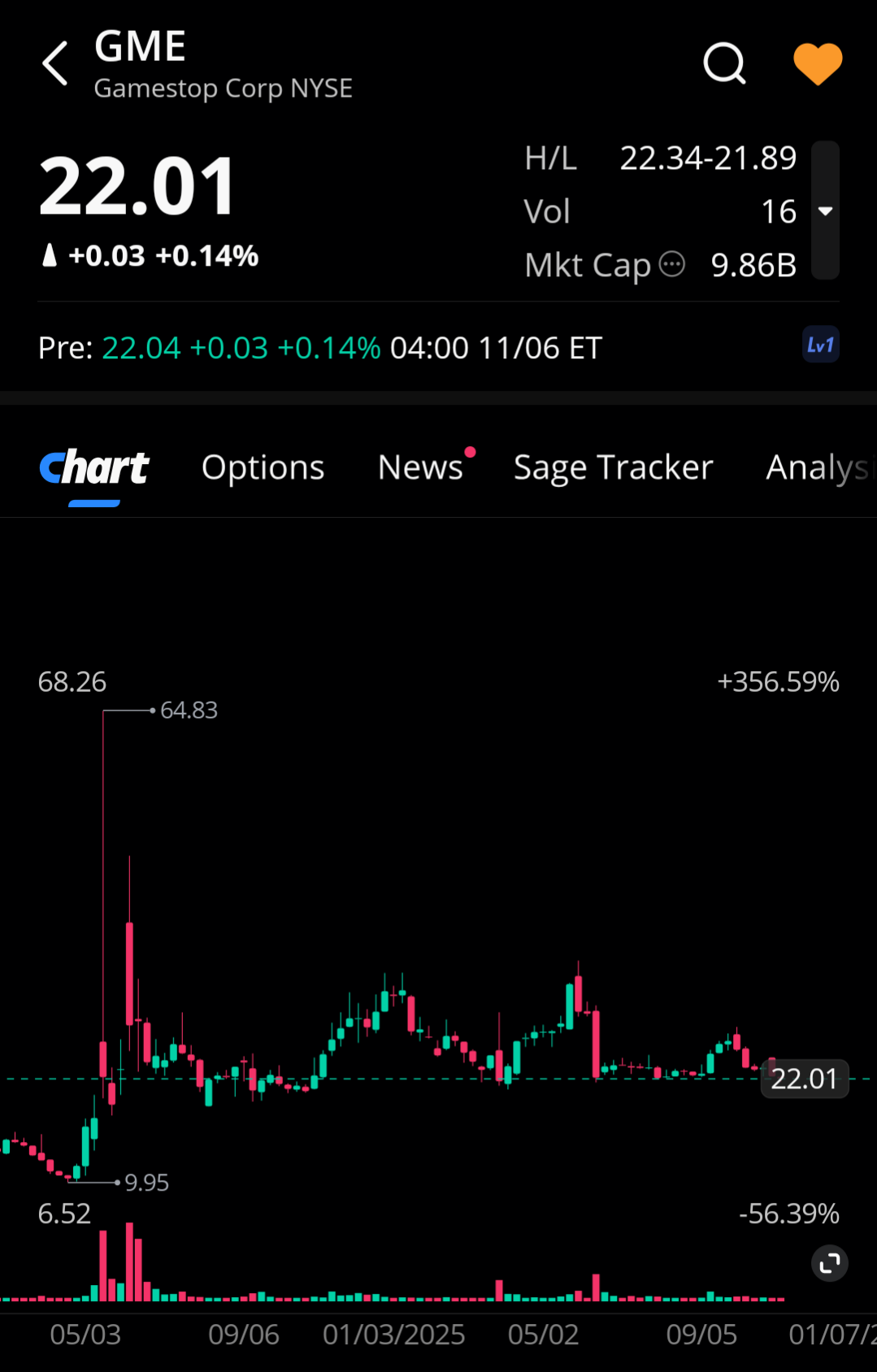Open the Lv1 quote level badge
877x1372 pixels.
[x=820, y=345]
